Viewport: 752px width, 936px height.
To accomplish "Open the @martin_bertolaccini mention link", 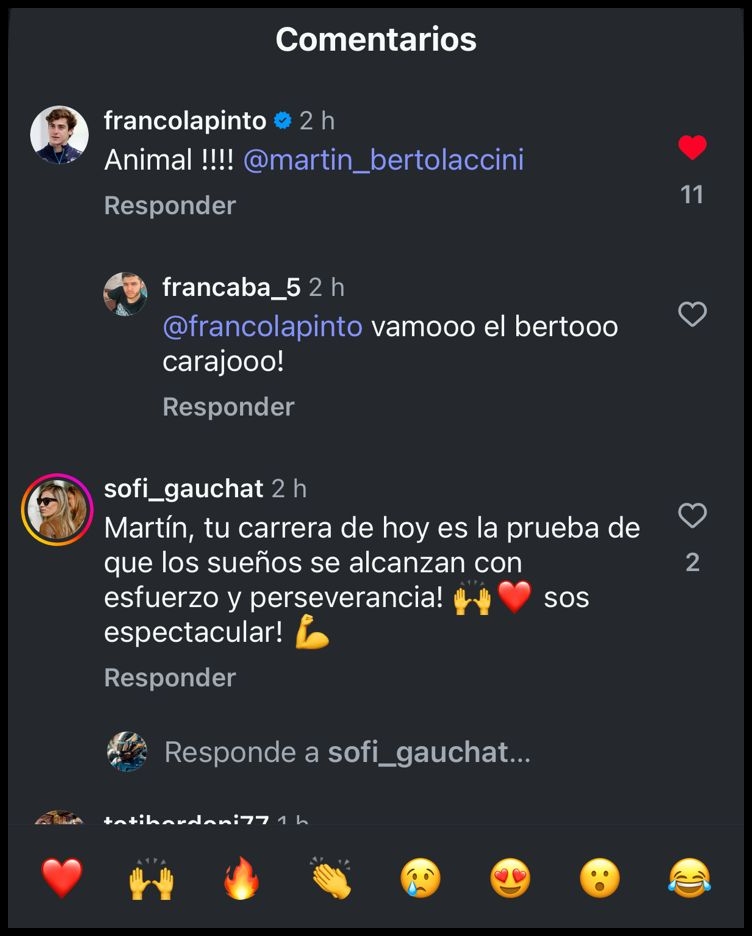I will (383, 160).
